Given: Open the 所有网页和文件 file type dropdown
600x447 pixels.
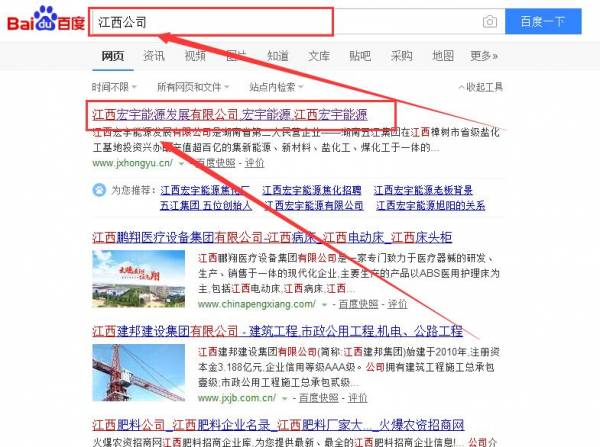Looking at the screenshot, I should click(x=193, y=87).
